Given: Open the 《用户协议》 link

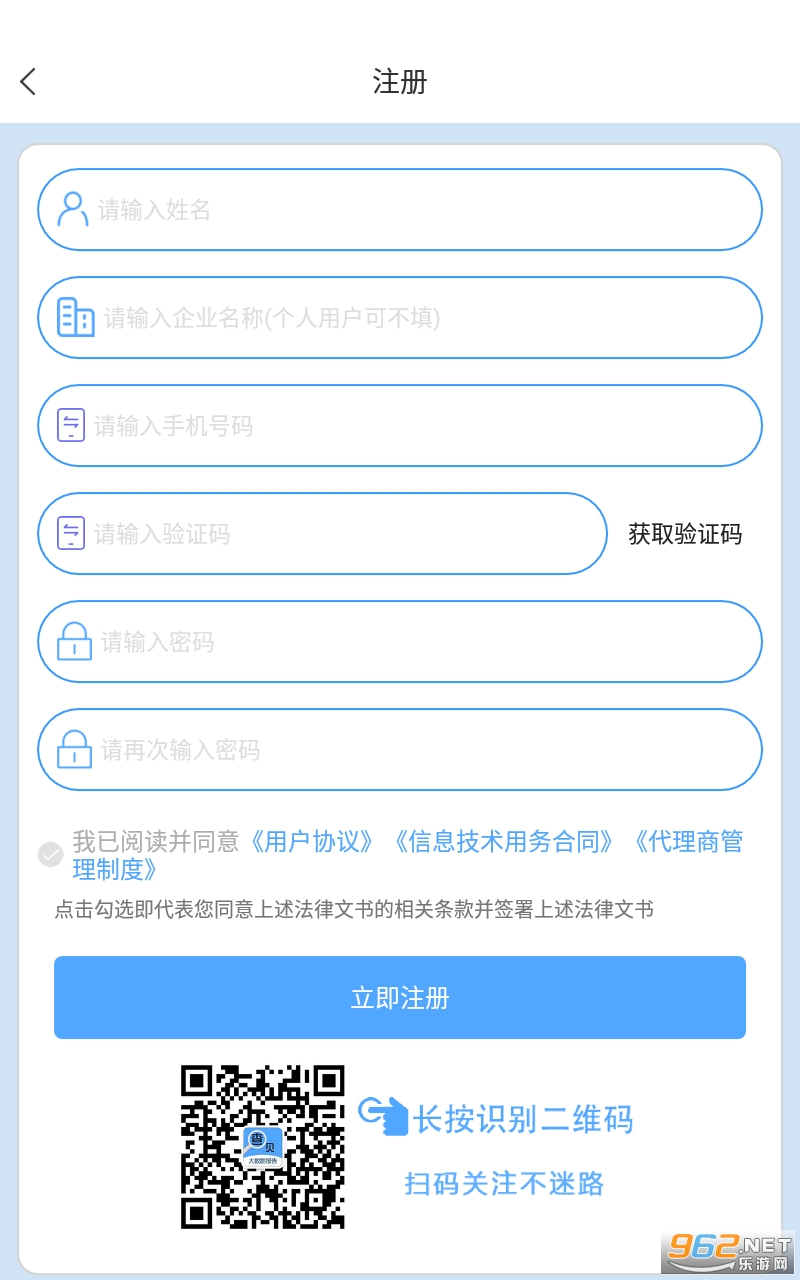Looking at the screenshot, I should [x=313, y=841].
